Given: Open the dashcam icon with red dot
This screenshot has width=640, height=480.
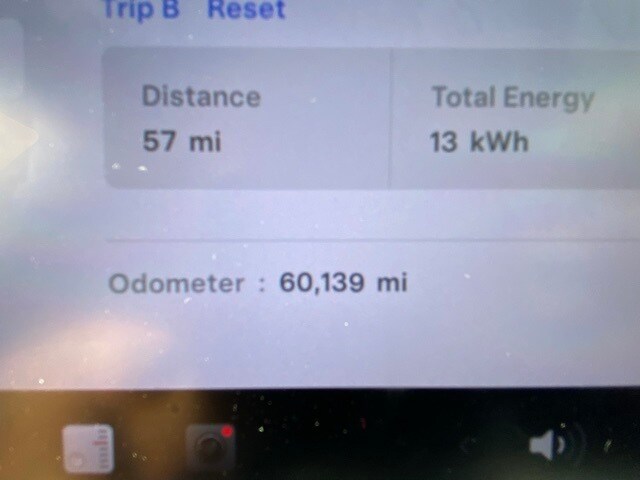Looking at the screenshot, I should 211,448.
